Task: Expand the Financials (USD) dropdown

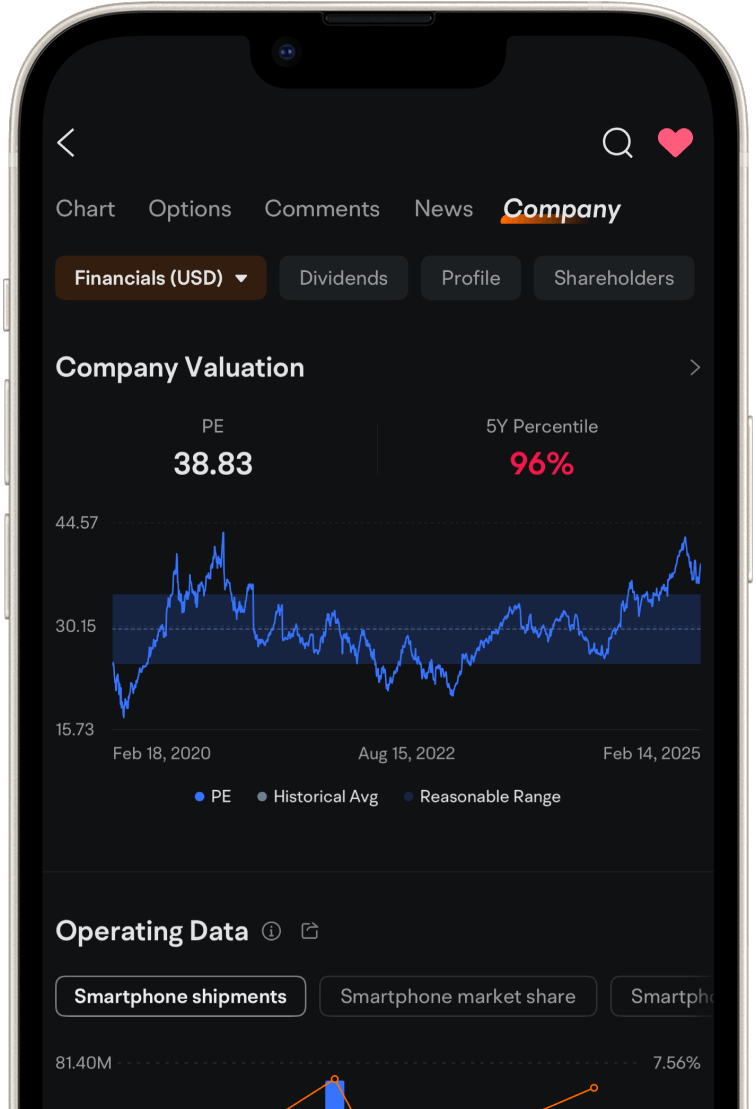Action: tap(161, 278)
